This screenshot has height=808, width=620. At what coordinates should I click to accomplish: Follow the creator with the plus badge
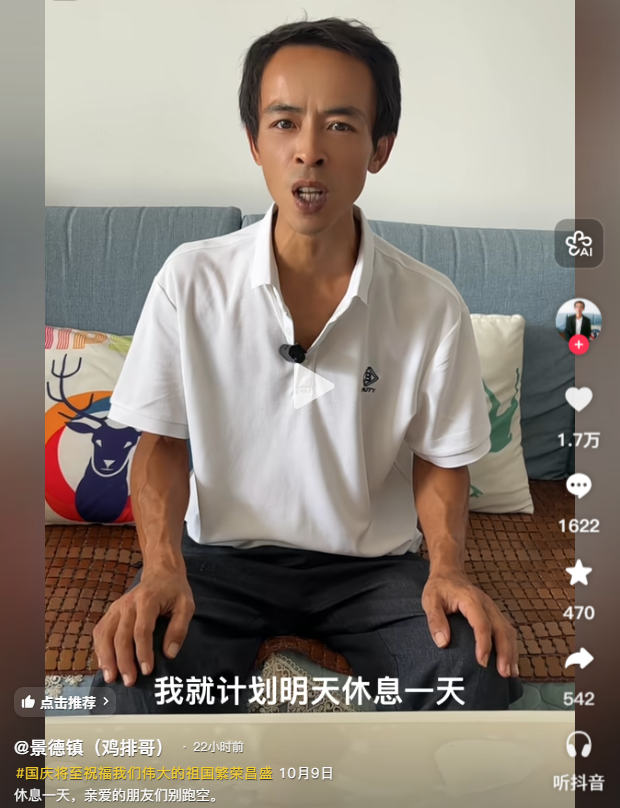(578, 345)
